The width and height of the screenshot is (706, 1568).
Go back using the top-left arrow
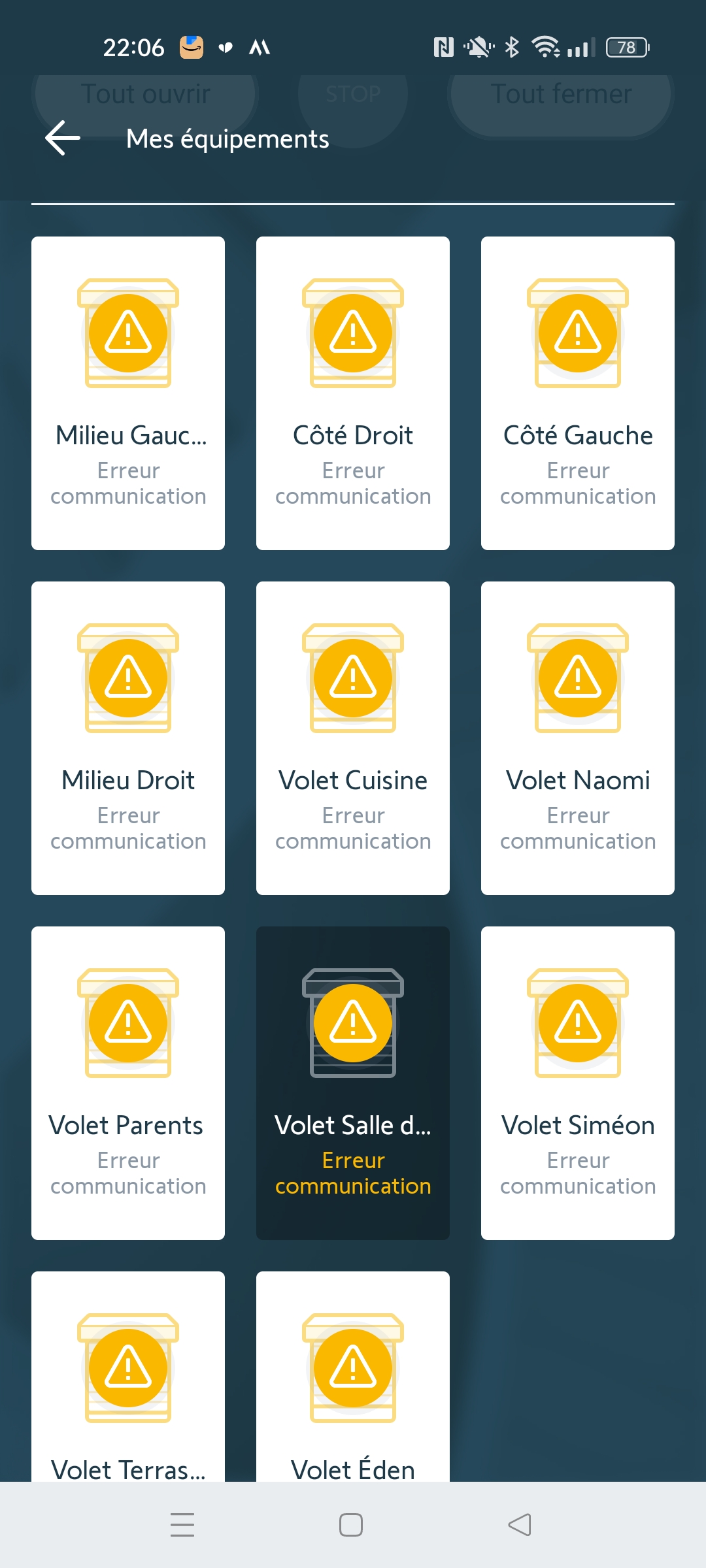coord(63,138)
